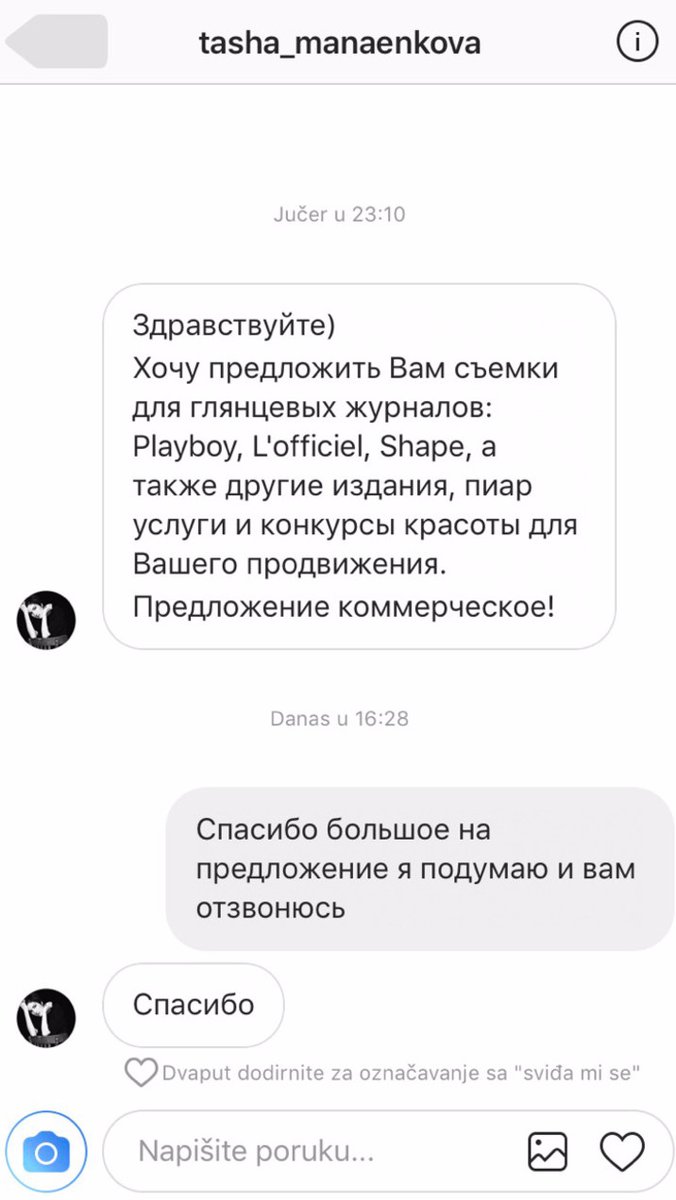View sender's avatar beside Спасибо message
The width and height of the screenshot is (676, 1200).
46,1017
